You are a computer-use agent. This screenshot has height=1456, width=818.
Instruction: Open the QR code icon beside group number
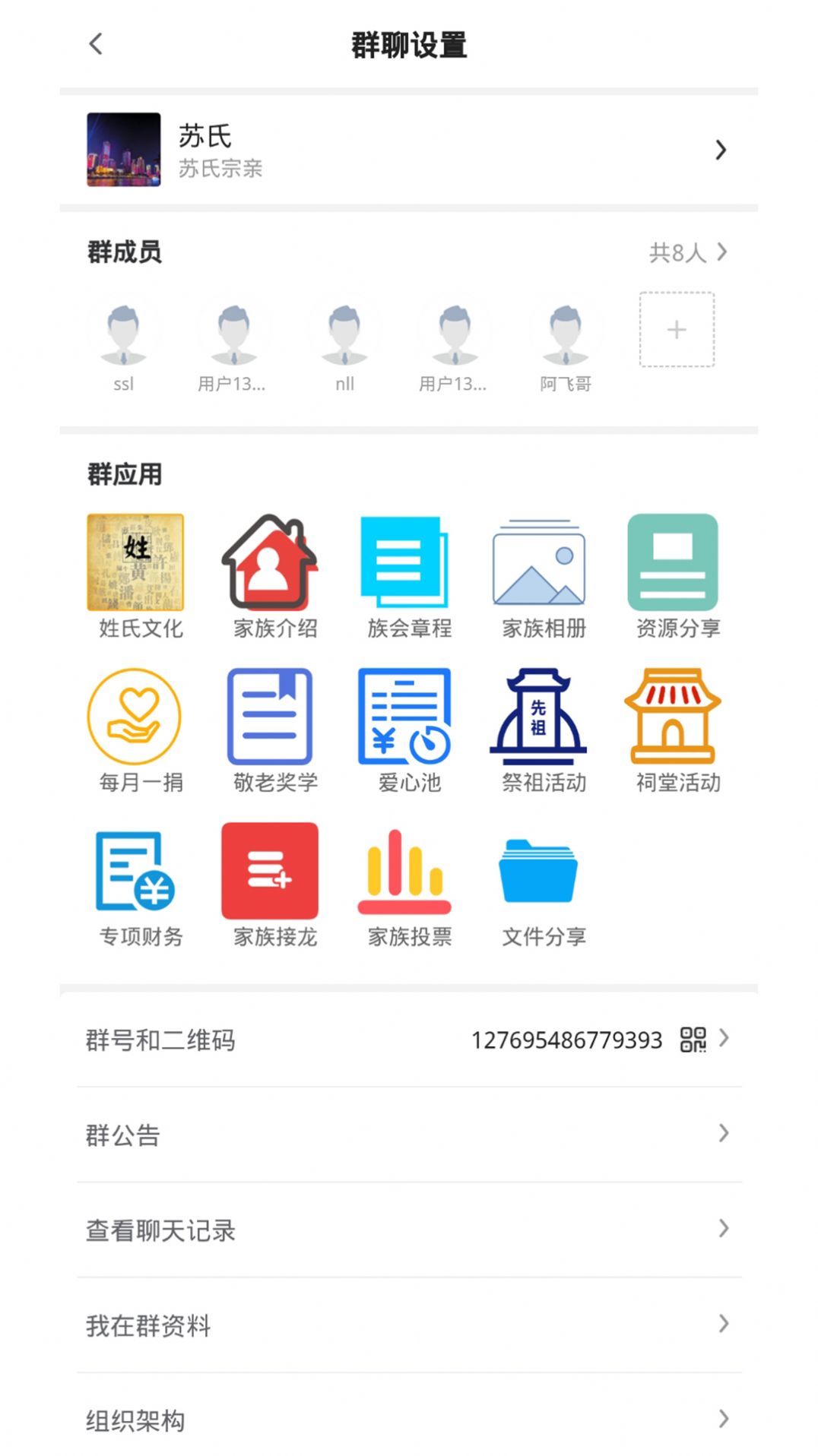click(x=690, y=1040)
